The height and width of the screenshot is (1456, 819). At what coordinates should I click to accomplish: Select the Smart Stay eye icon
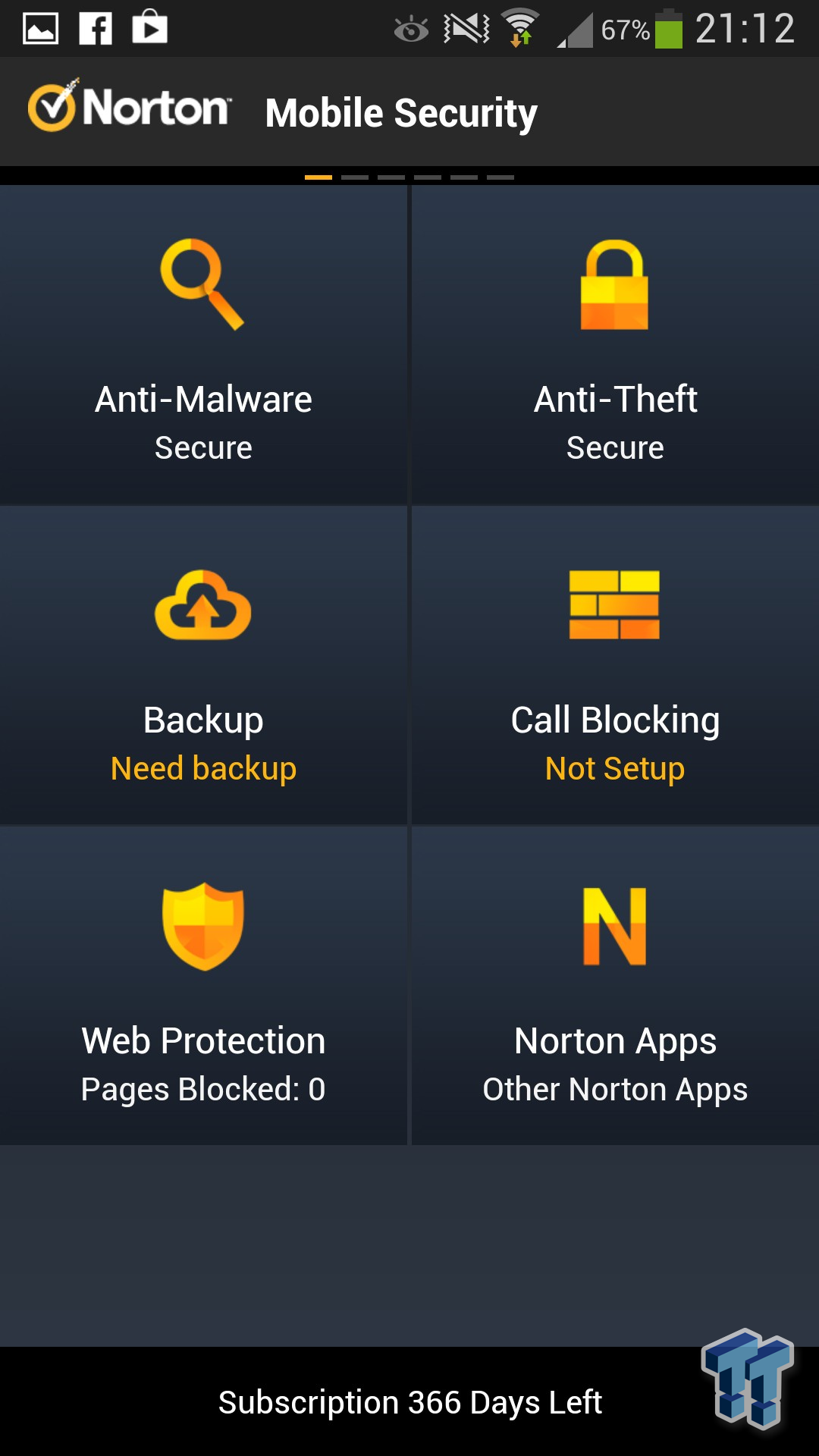(409, 27)
